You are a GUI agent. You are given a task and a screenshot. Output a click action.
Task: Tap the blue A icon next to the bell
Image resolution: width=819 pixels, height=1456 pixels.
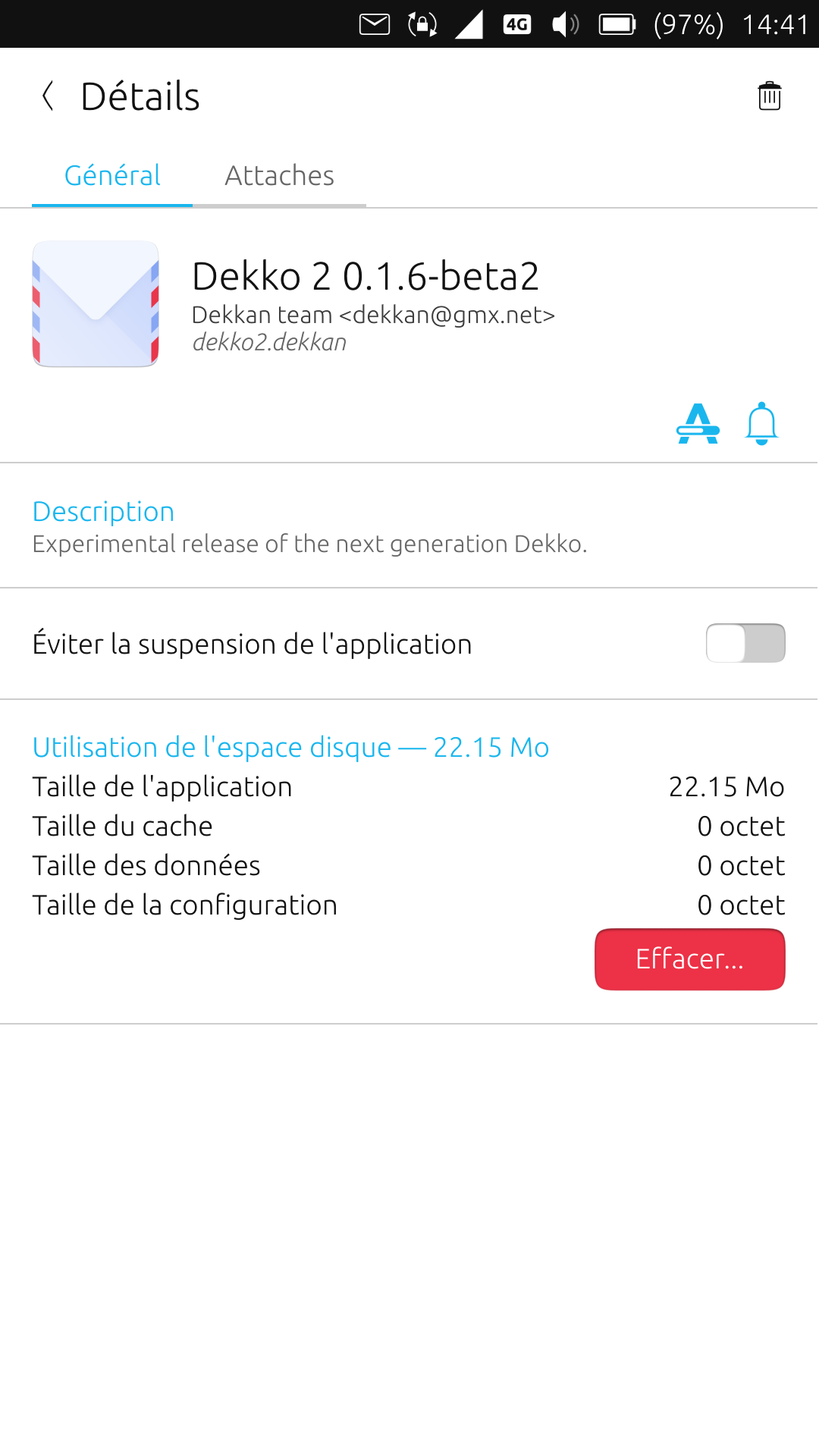(x=698, y=423)
